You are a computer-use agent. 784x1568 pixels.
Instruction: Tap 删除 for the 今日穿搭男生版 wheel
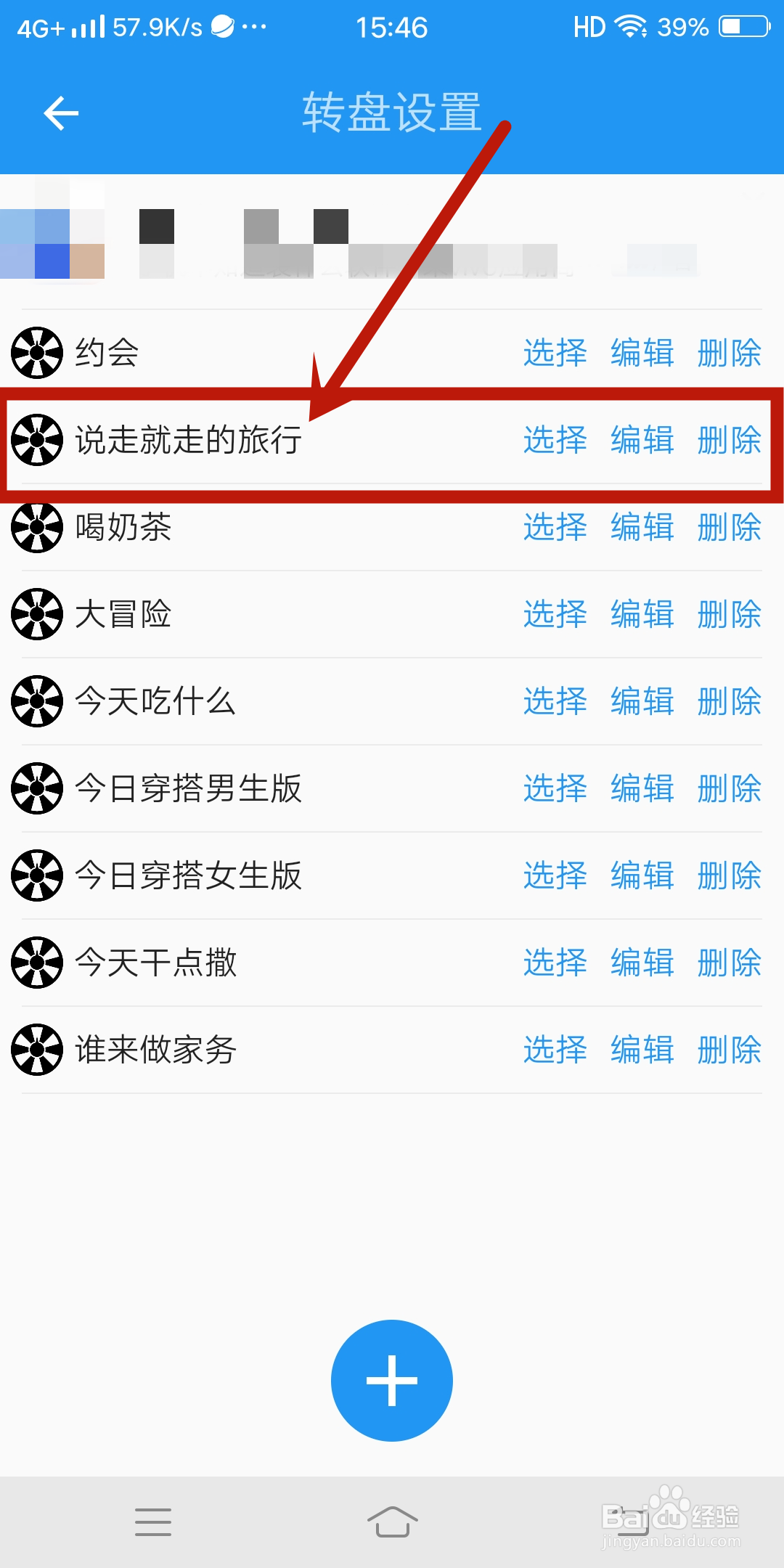(729, 788)
